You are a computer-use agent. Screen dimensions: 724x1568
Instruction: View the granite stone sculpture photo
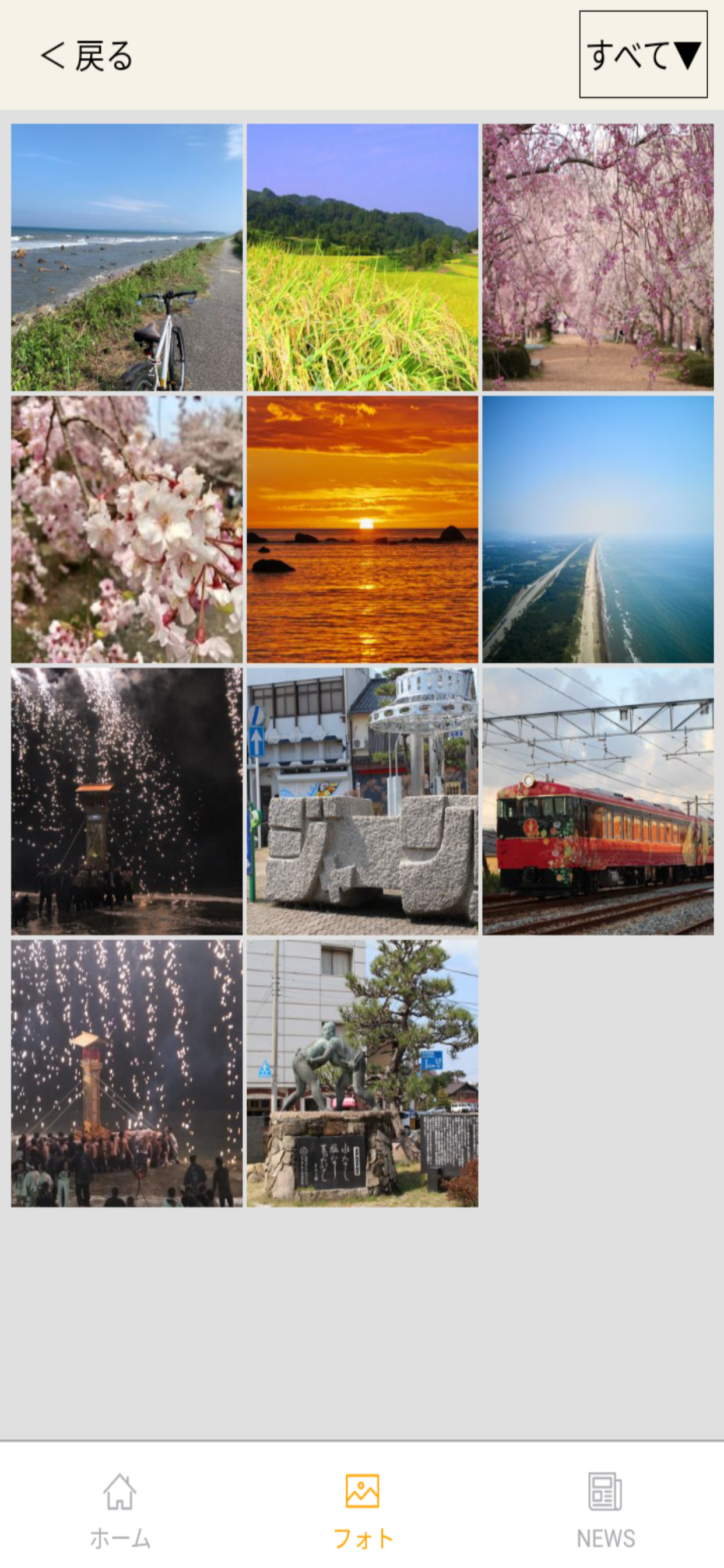362,801
